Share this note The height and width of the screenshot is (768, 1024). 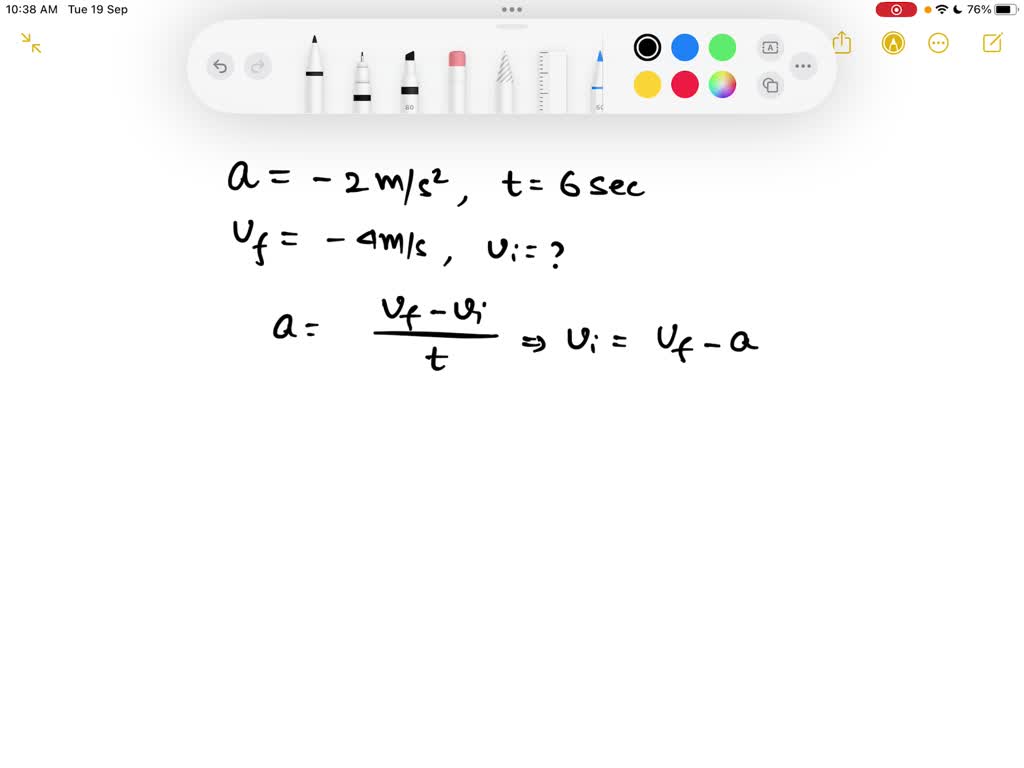click(842, 43)
